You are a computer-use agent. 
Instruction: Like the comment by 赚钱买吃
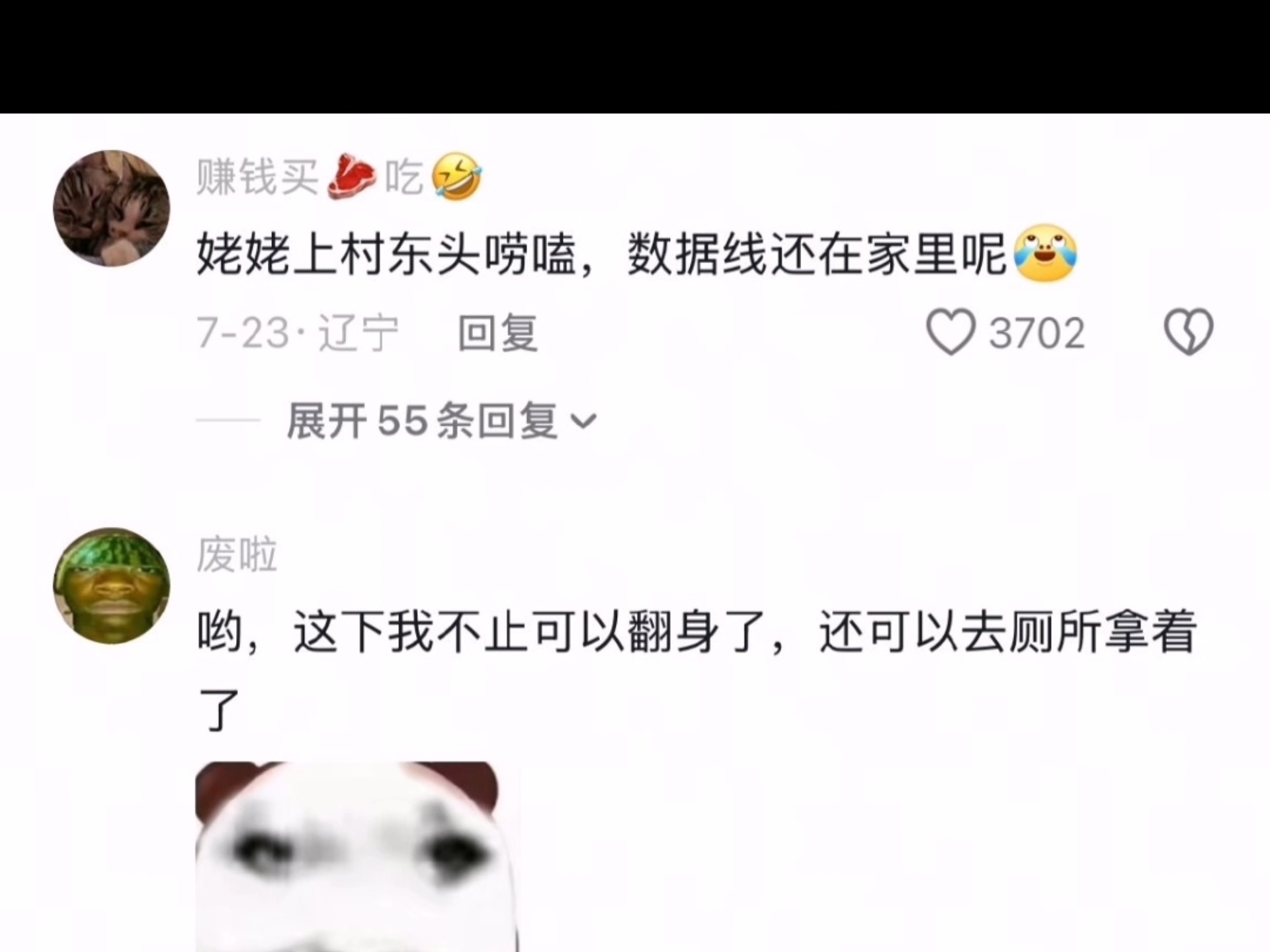coord(951,332)
